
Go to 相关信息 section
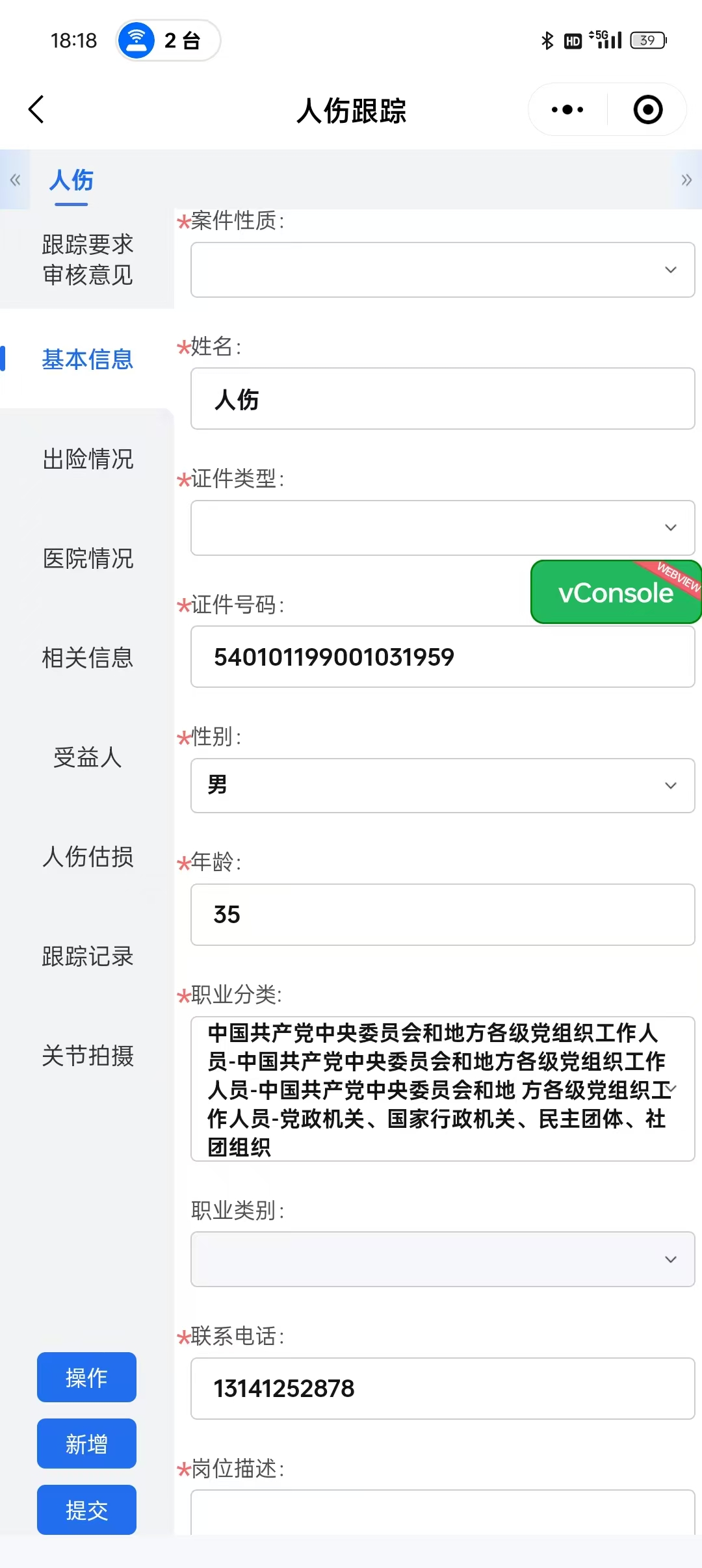tap(87, 658)
